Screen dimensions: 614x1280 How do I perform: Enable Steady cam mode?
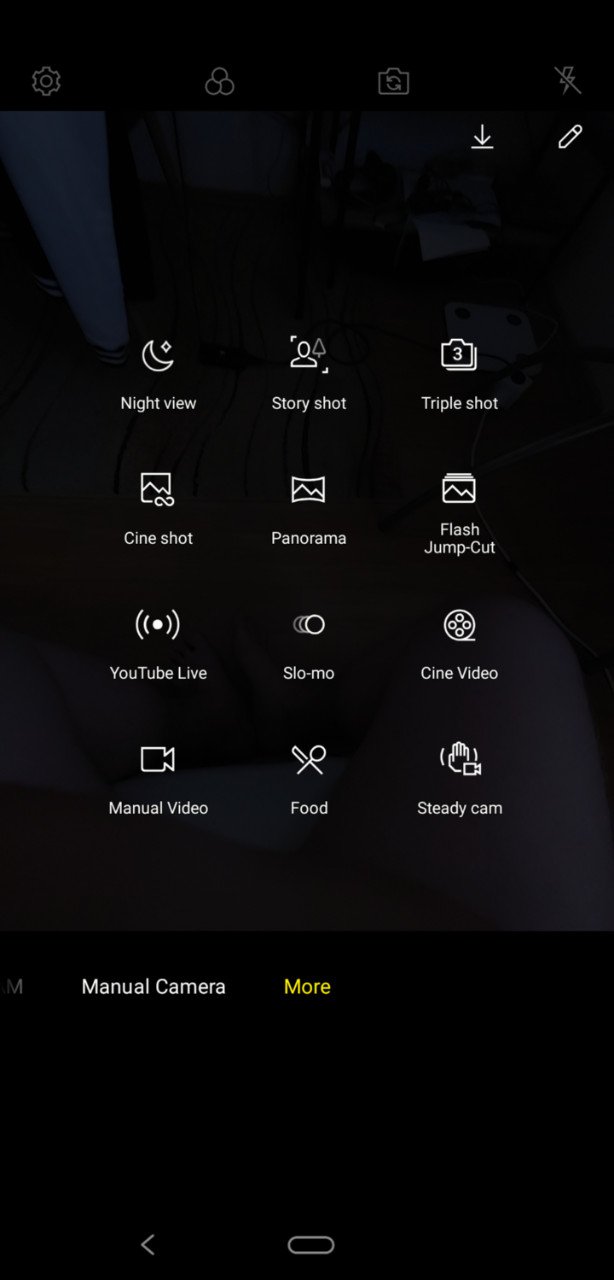[459, 780]
